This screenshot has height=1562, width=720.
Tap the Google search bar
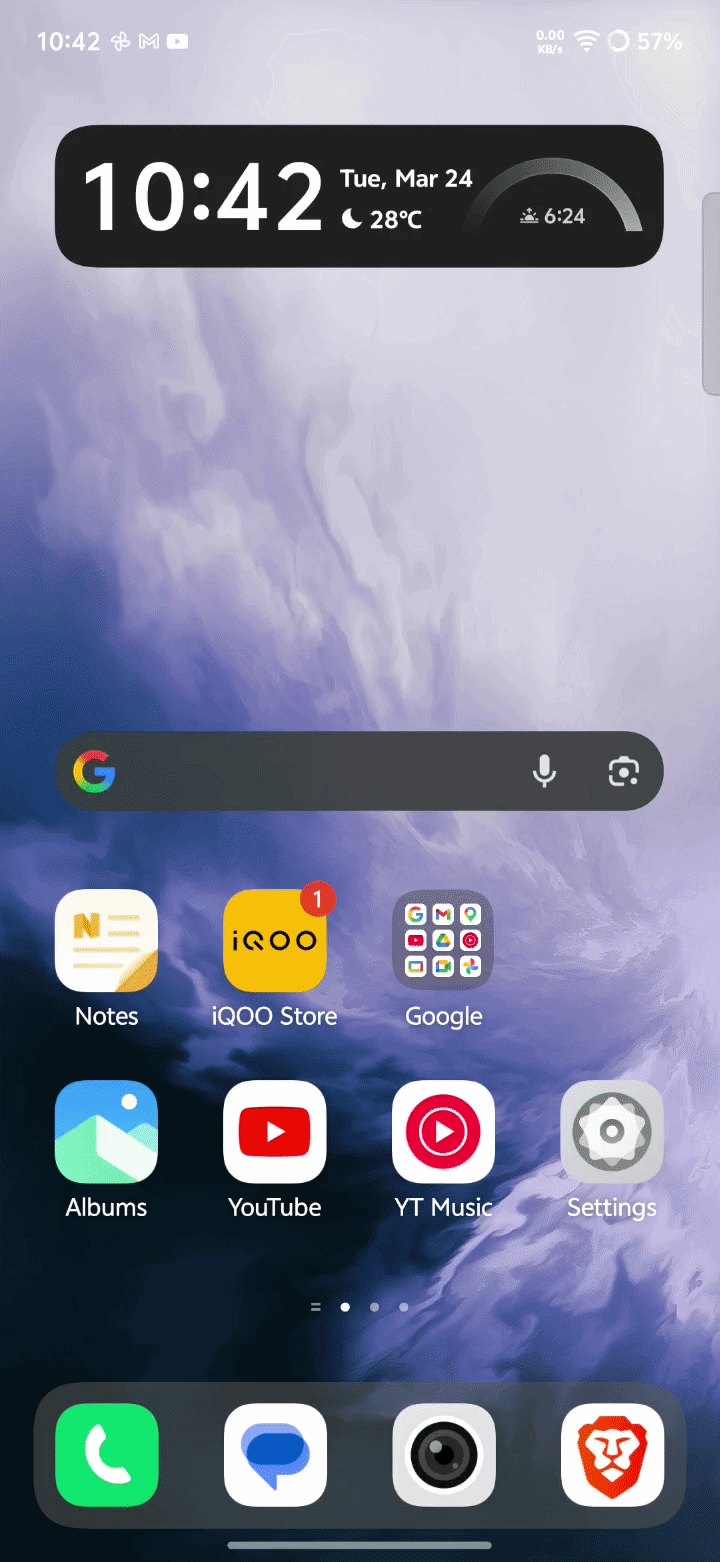pos(310,771)
